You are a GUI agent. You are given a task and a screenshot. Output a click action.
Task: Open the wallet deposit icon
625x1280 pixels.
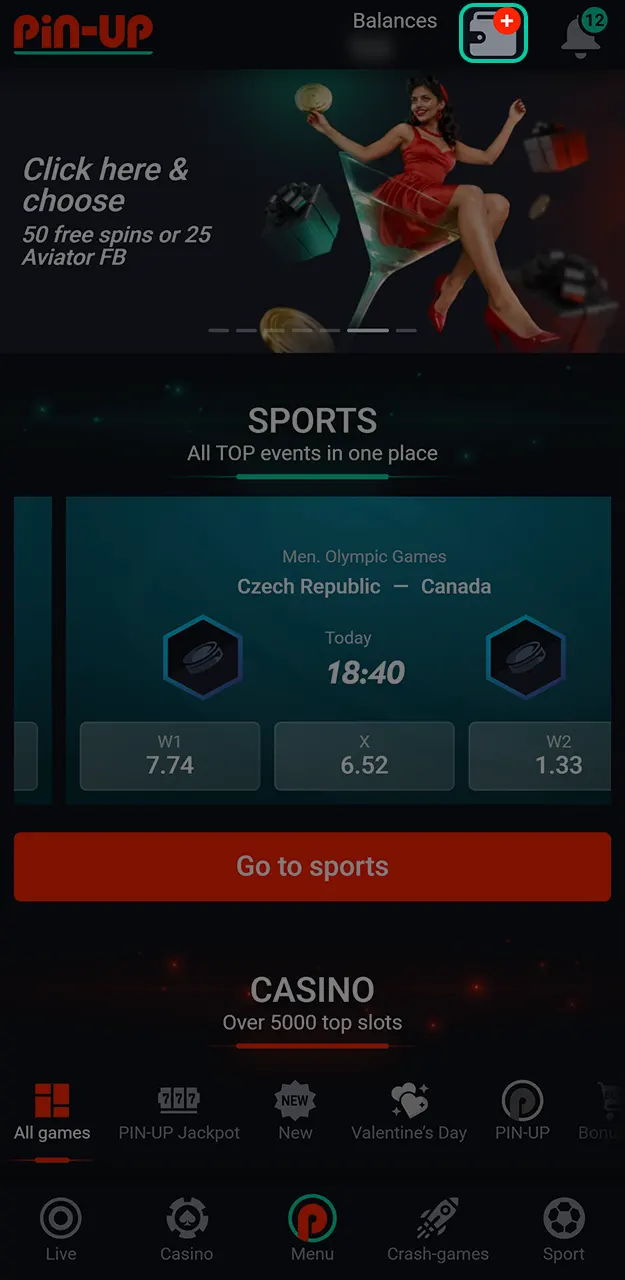coord(492,33)
